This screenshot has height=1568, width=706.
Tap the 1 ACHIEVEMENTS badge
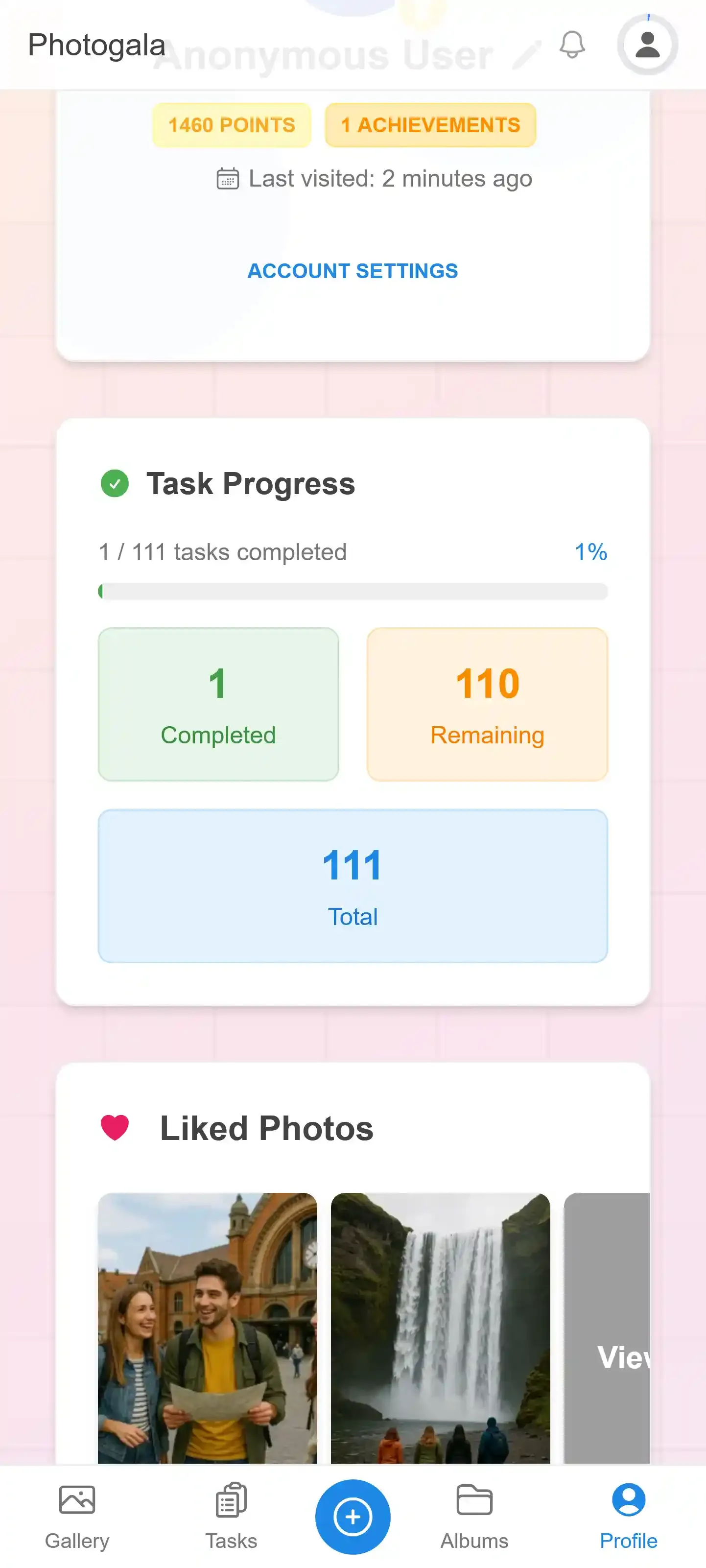(x=430, y=125)
